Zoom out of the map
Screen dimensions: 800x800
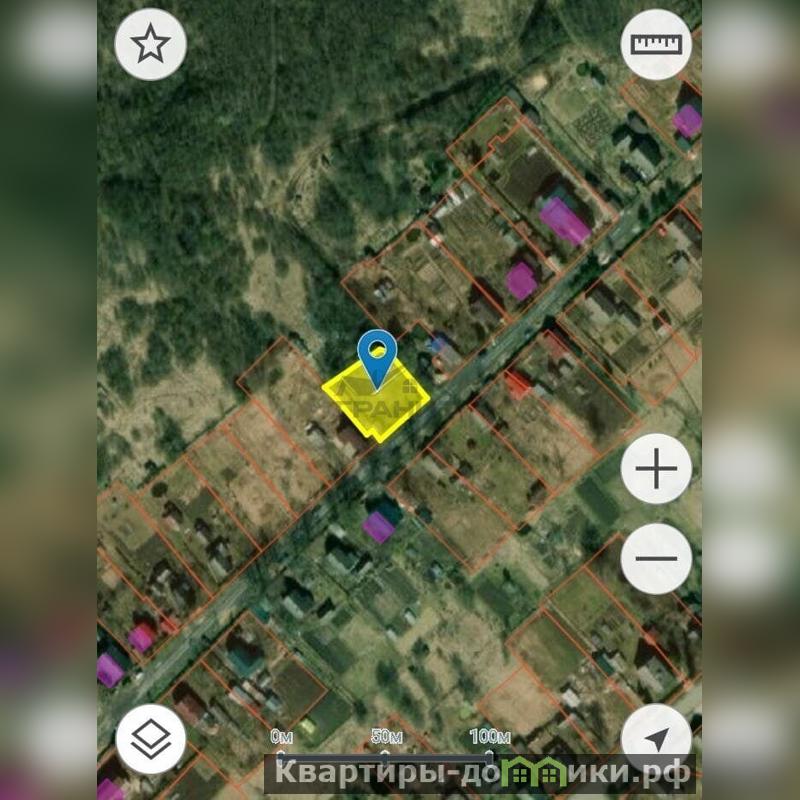click(x=656, y=558)
